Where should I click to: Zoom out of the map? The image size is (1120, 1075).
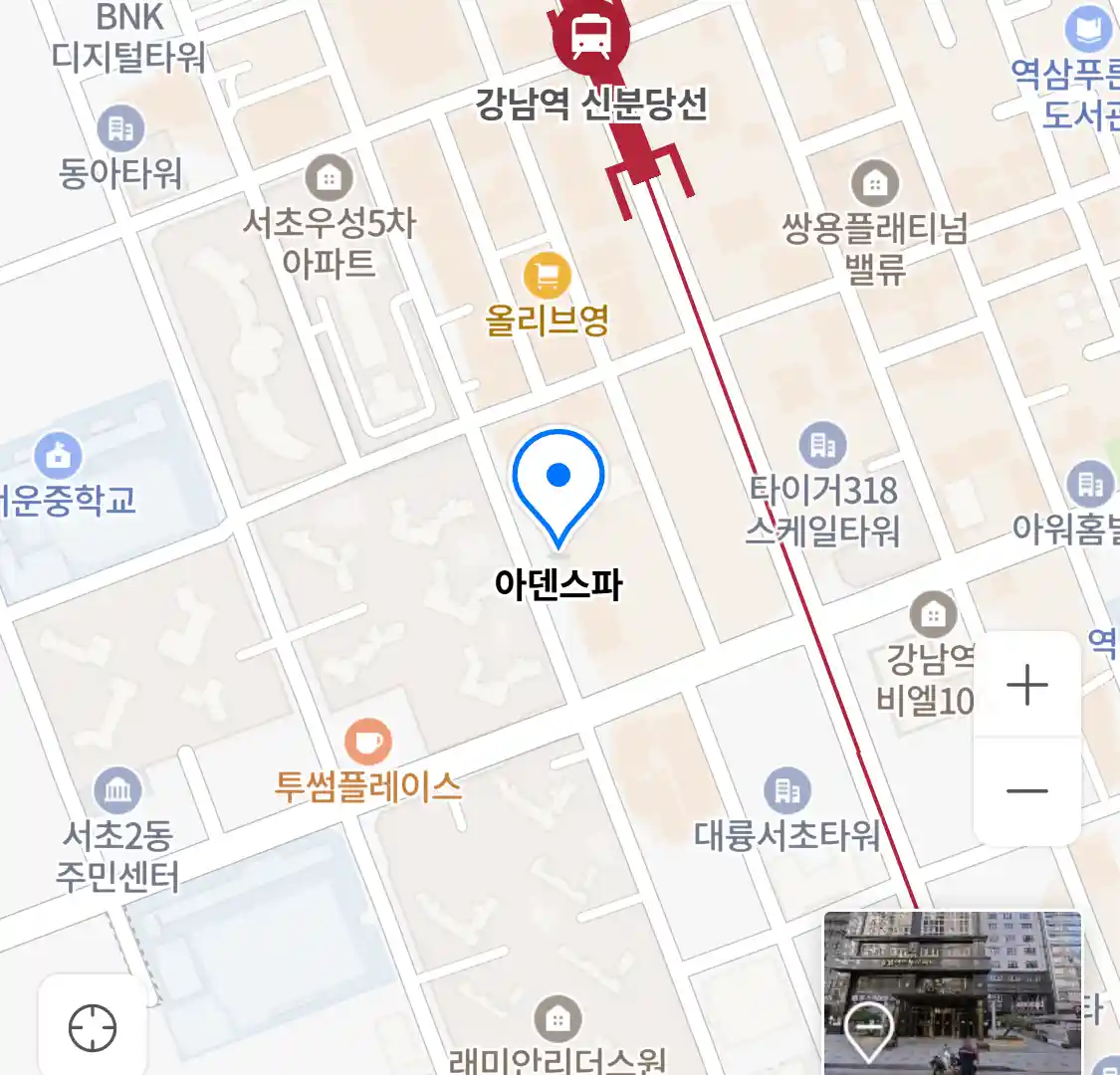point(1026,791)
